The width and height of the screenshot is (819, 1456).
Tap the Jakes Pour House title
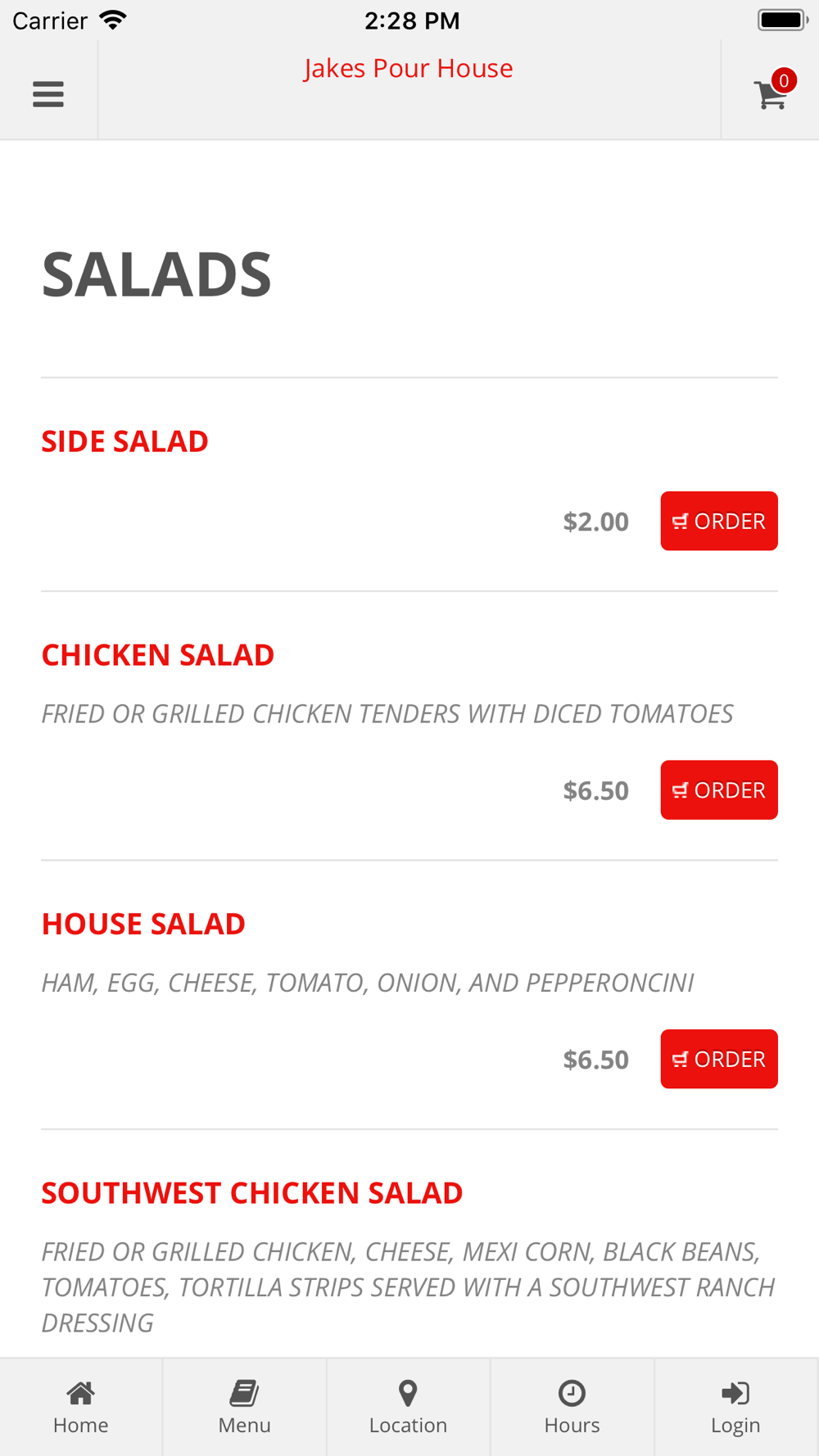tap(409, 68)
